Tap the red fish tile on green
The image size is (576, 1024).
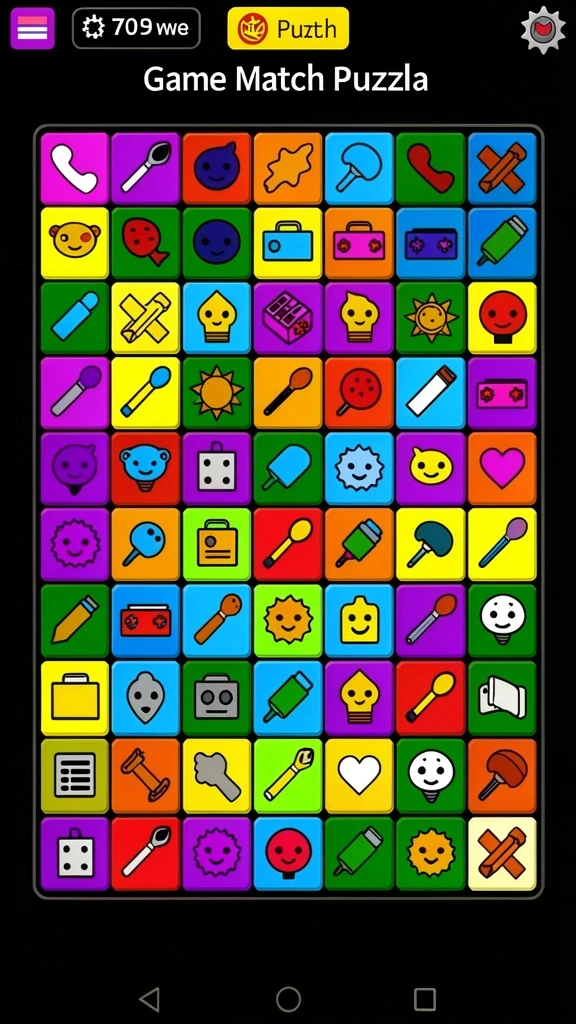click(x=146, y=243)
